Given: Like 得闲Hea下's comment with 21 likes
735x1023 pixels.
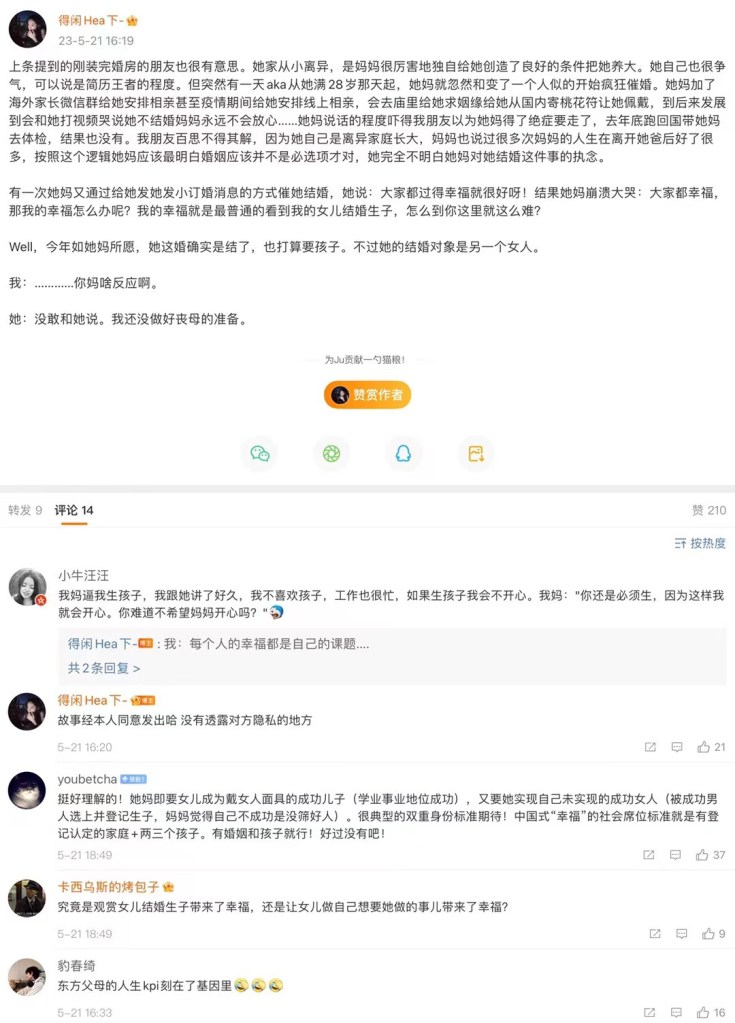Looking at the screenshot, I should point(703,747).
